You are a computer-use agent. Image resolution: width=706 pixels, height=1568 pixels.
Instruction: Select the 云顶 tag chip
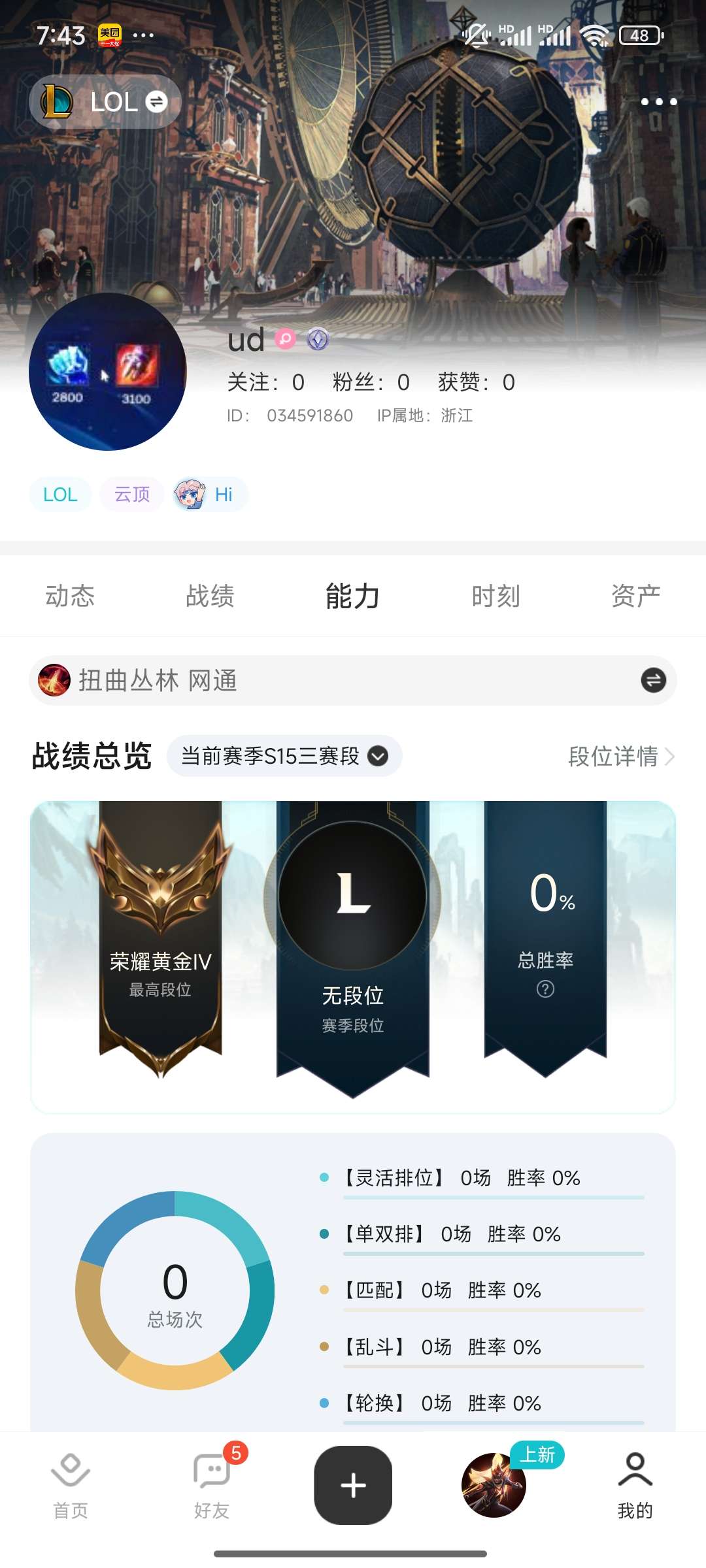click(132, 495)
